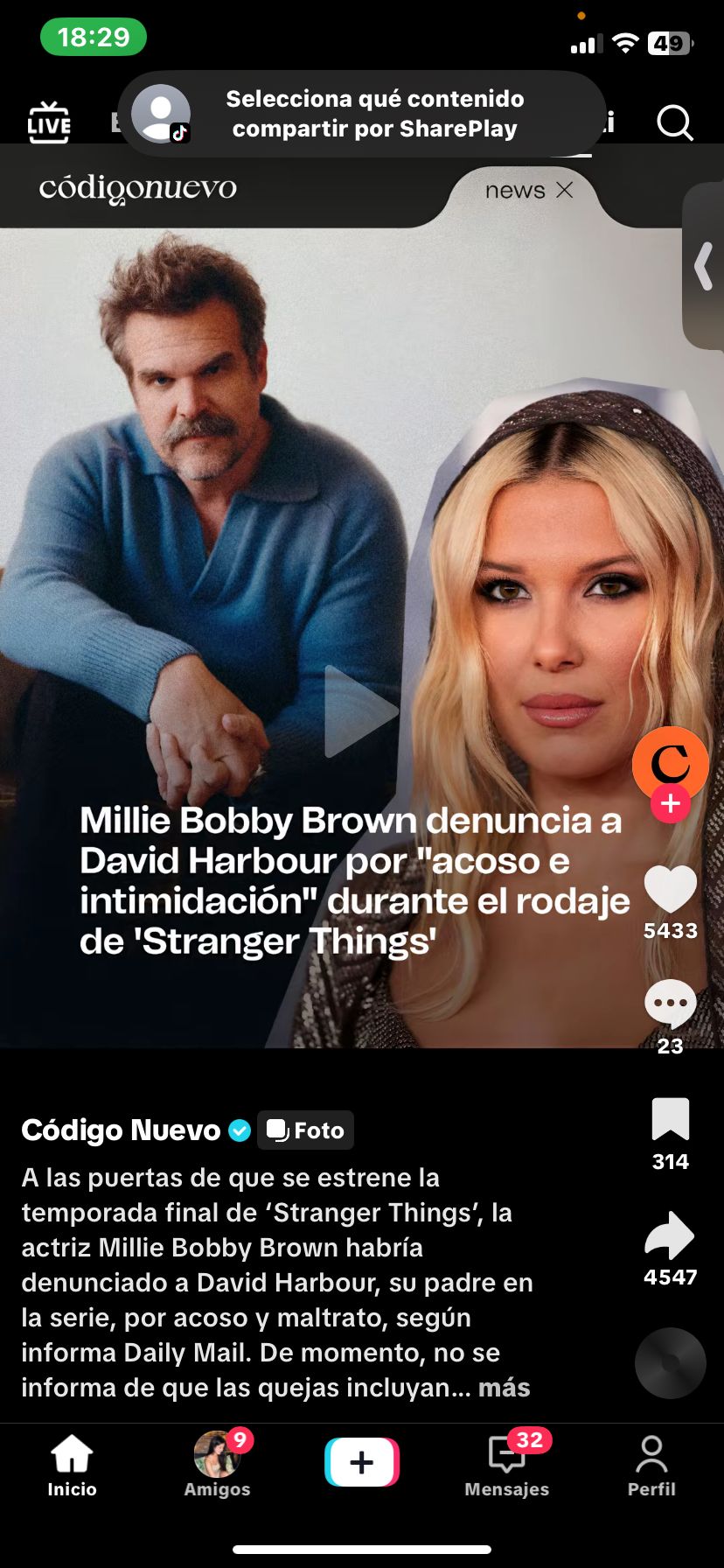Switch to the Amigos tab
724x1568 pixels.
tap(217, 1465)
